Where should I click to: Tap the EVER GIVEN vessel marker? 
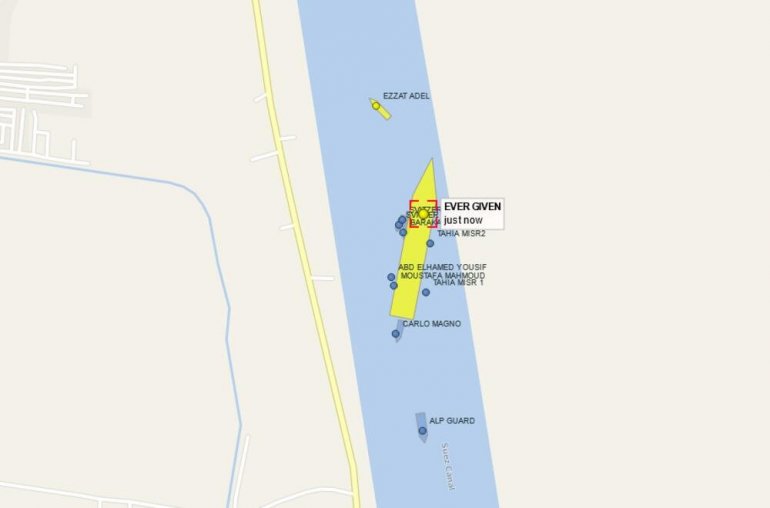[424, 214]
